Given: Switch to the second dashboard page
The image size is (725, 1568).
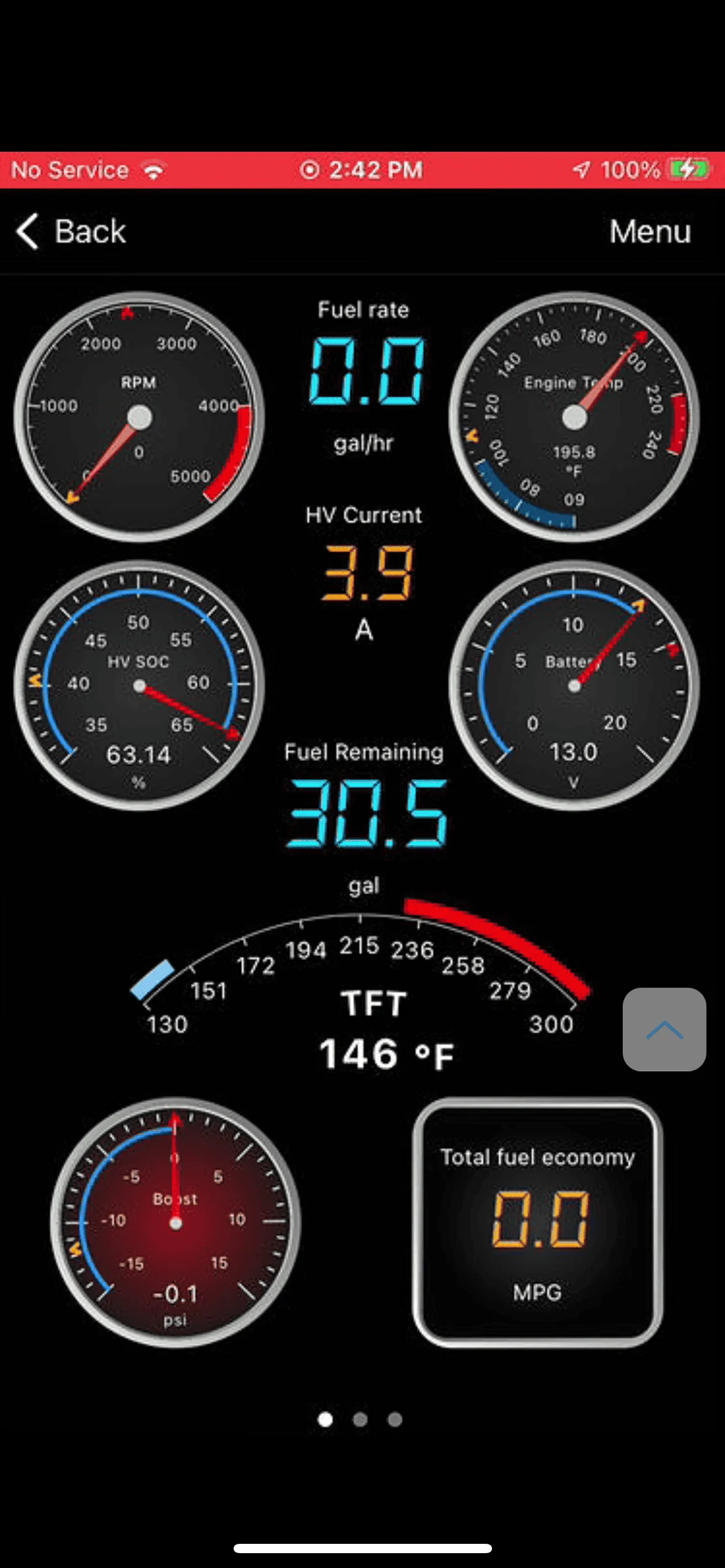Looking at the screenshot, I should coord(359,1420).
